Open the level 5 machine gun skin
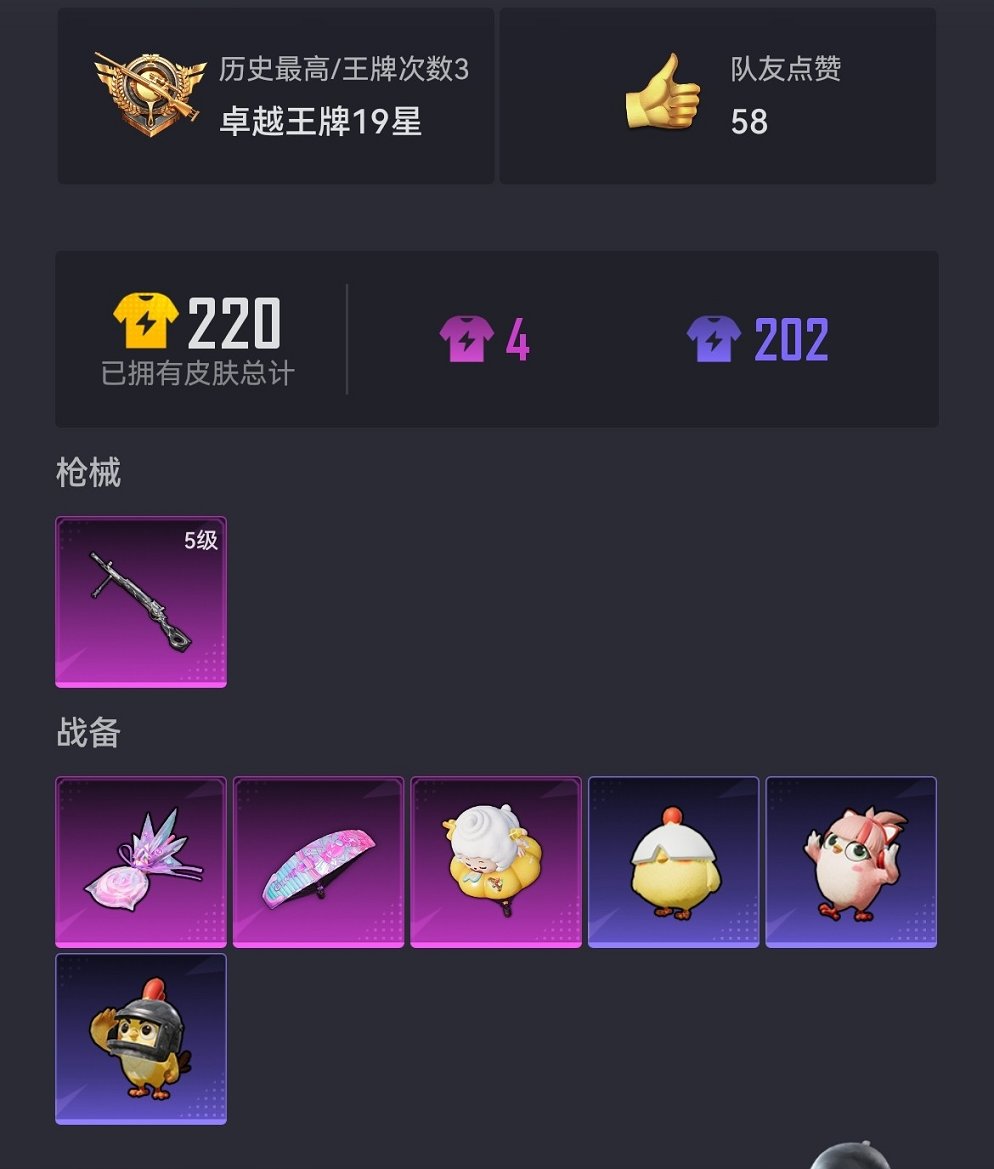Image resolution: width=994 pixels, height=1169 pixels. pyautogui.click(x=140, y=601)
